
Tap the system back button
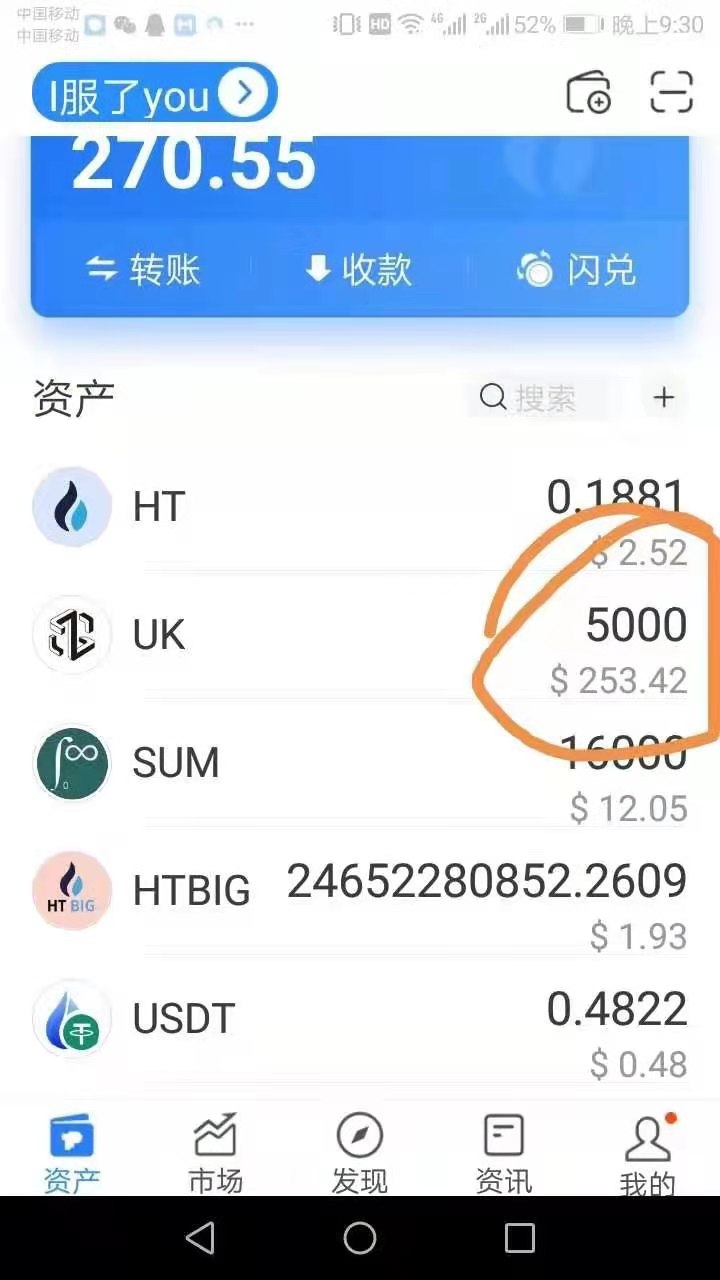coord(201,1238)
